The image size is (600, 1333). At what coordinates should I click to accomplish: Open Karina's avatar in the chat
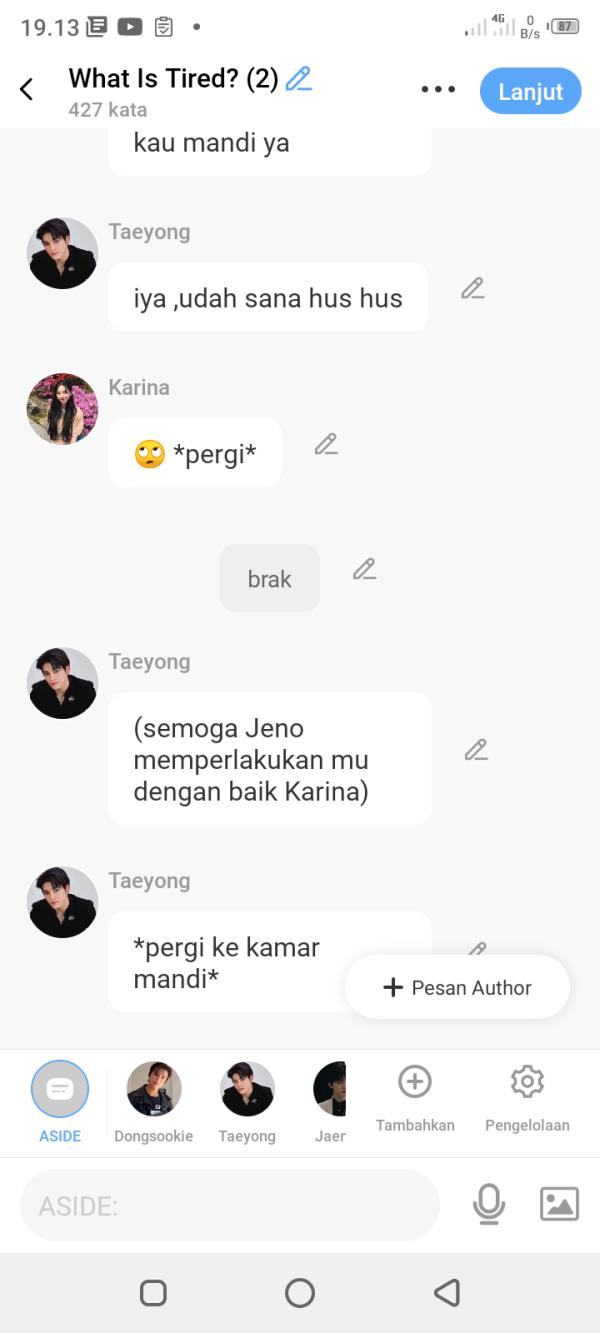[62, 409]
